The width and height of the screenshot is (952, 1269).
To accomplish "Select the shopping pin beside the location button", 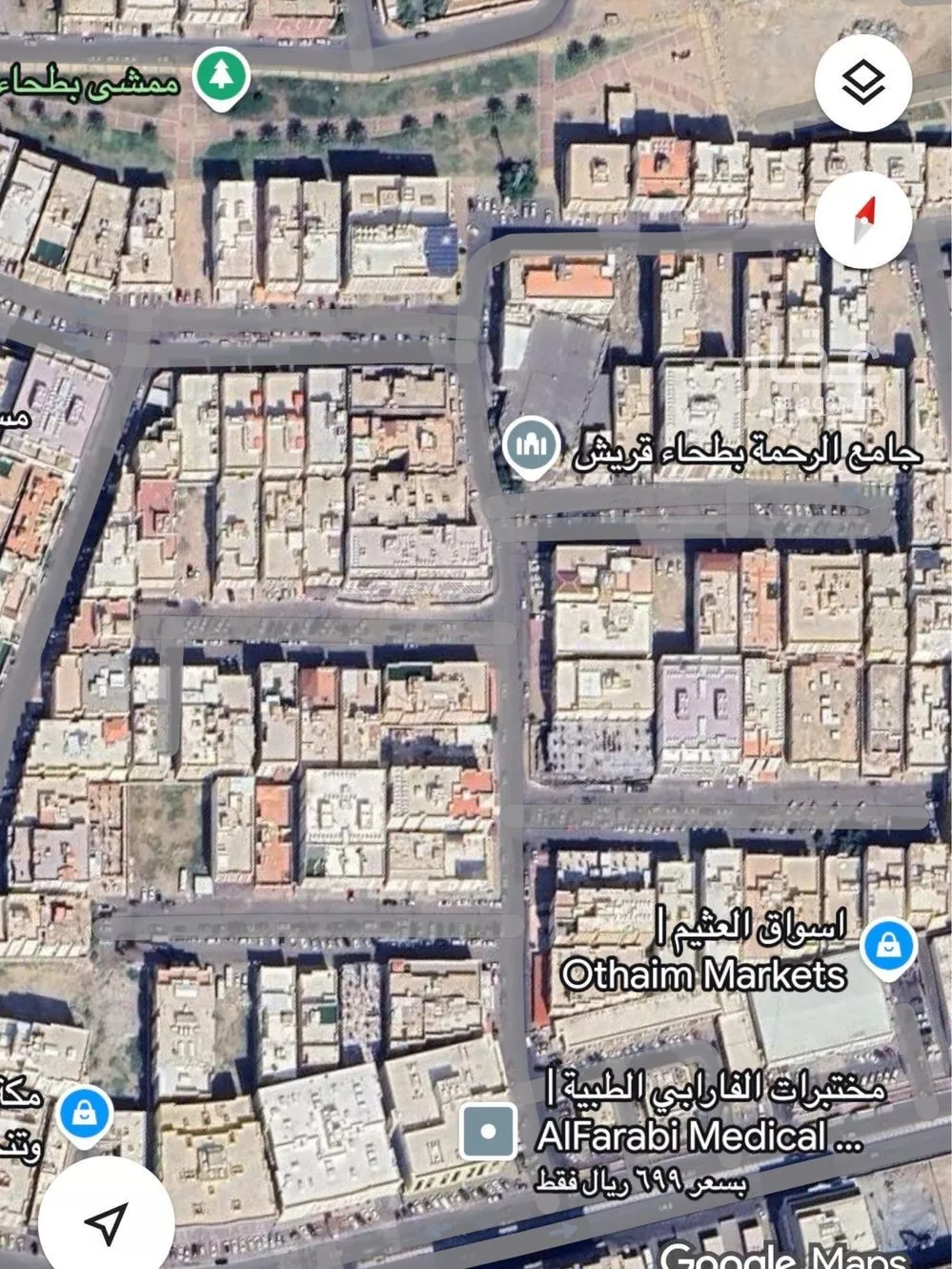I will [84, 1115].
